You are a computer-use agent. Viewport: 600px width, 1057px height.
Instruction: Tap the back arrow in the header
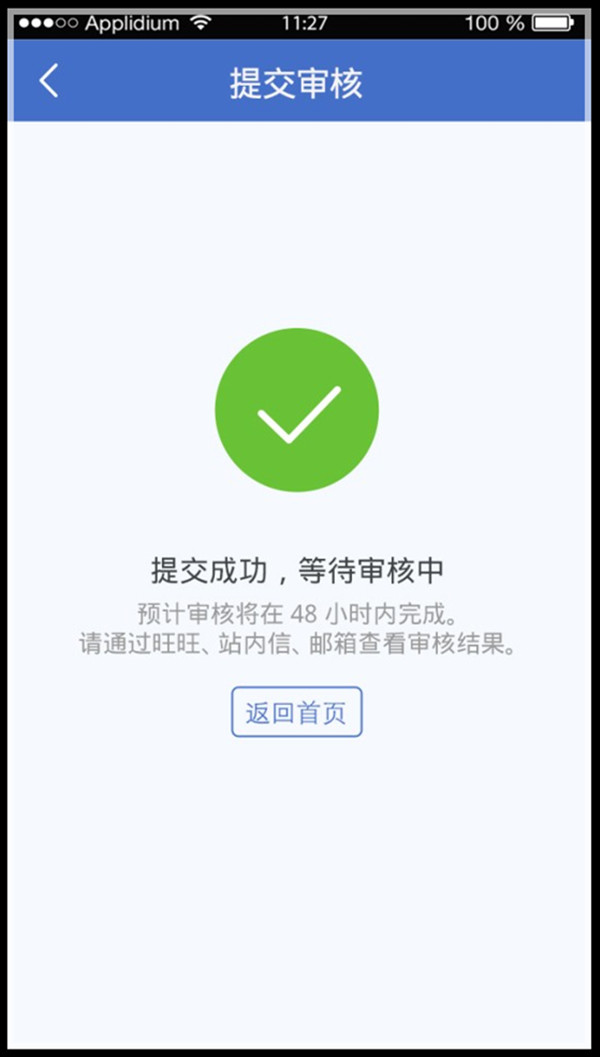pyautogui.click(x=49, y=81)
